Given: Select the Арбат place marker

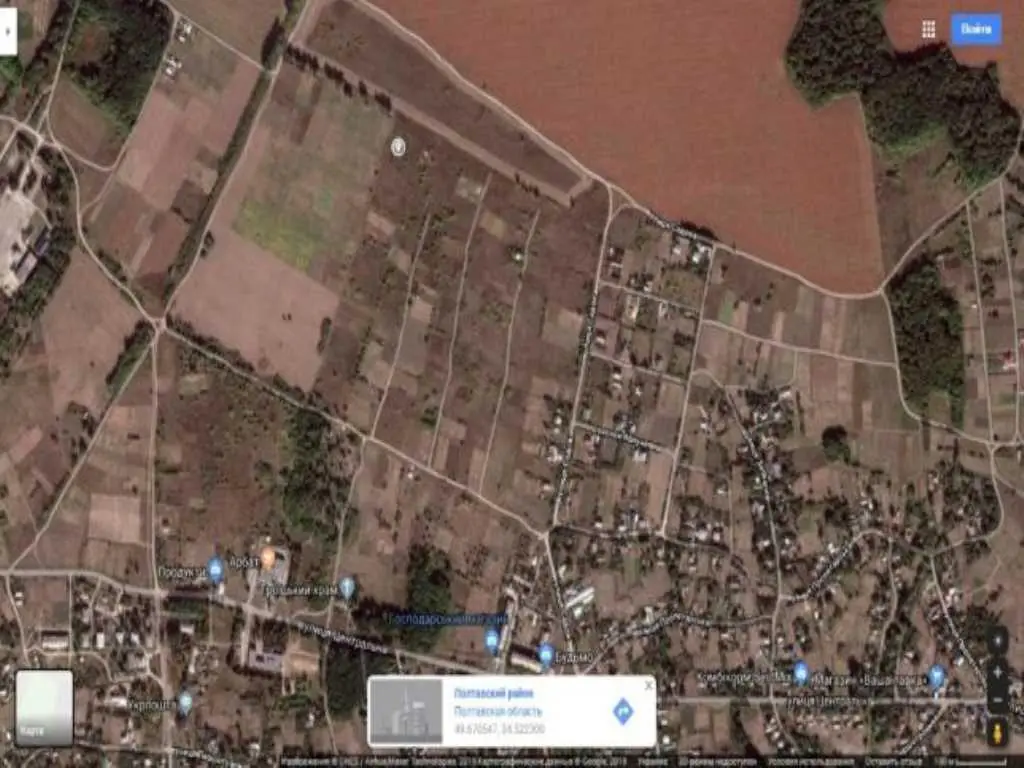Looking at the screenshot, I should pos(267,557).
